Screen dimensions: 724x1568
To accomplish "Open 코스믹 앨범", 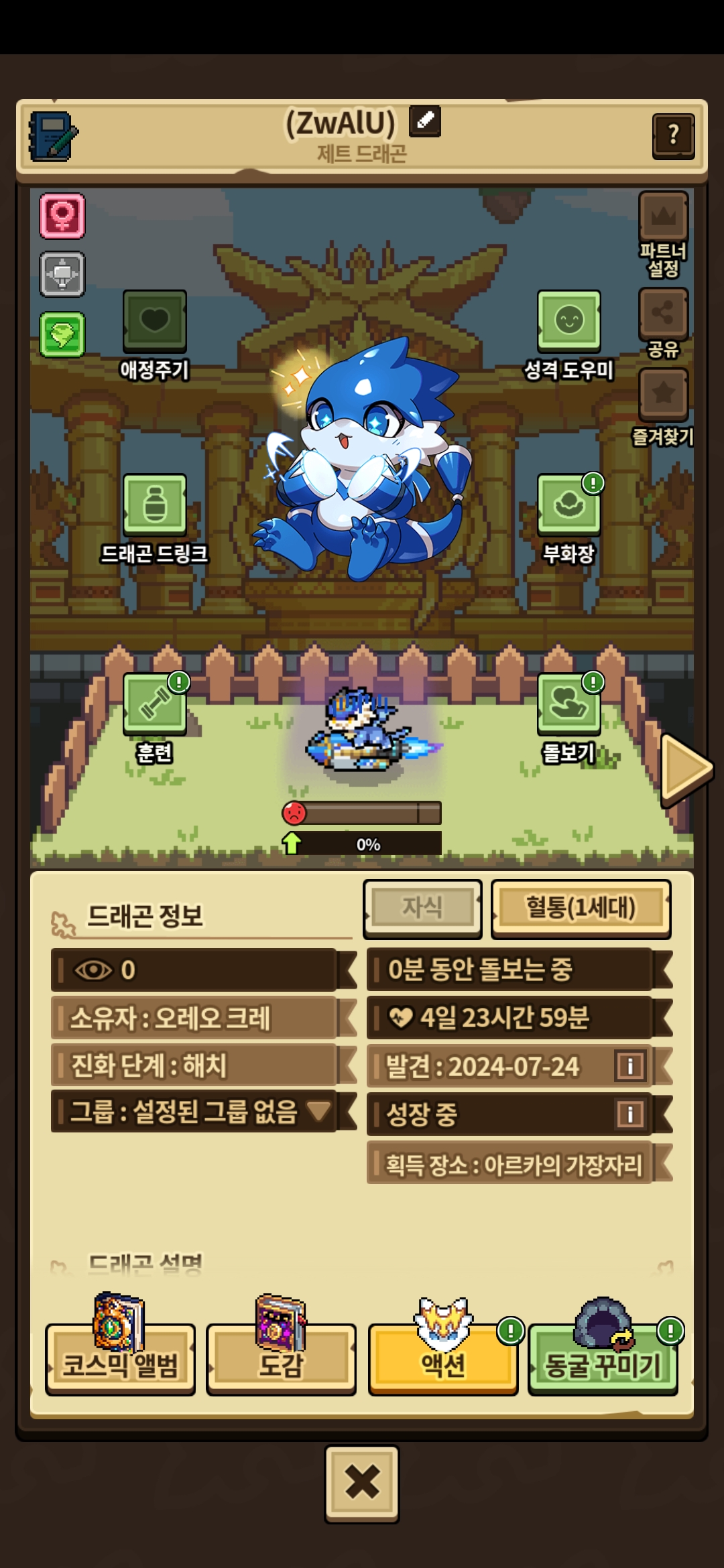I will coord(120,1360).
